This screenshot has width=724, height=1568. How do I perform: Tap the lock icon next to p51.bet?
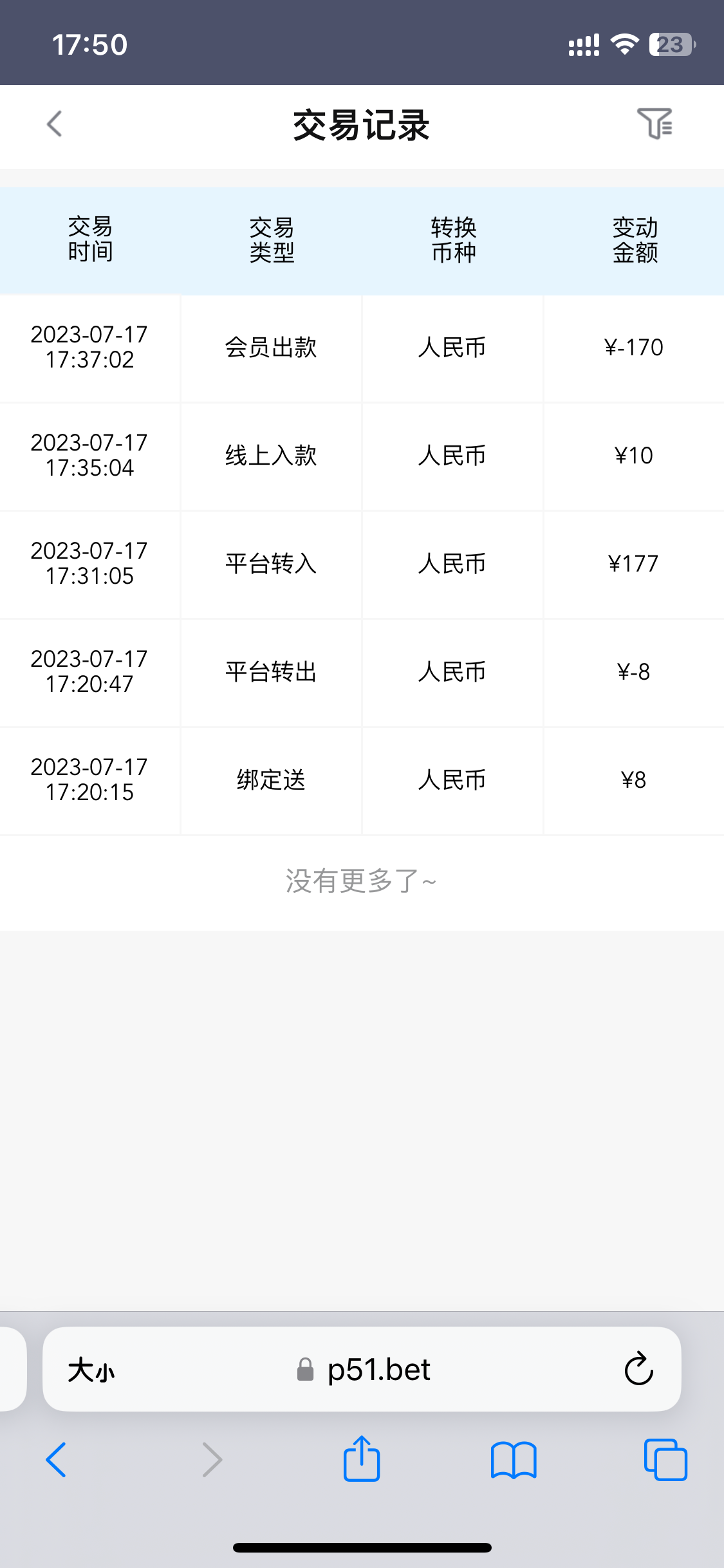pos(304,1370)
